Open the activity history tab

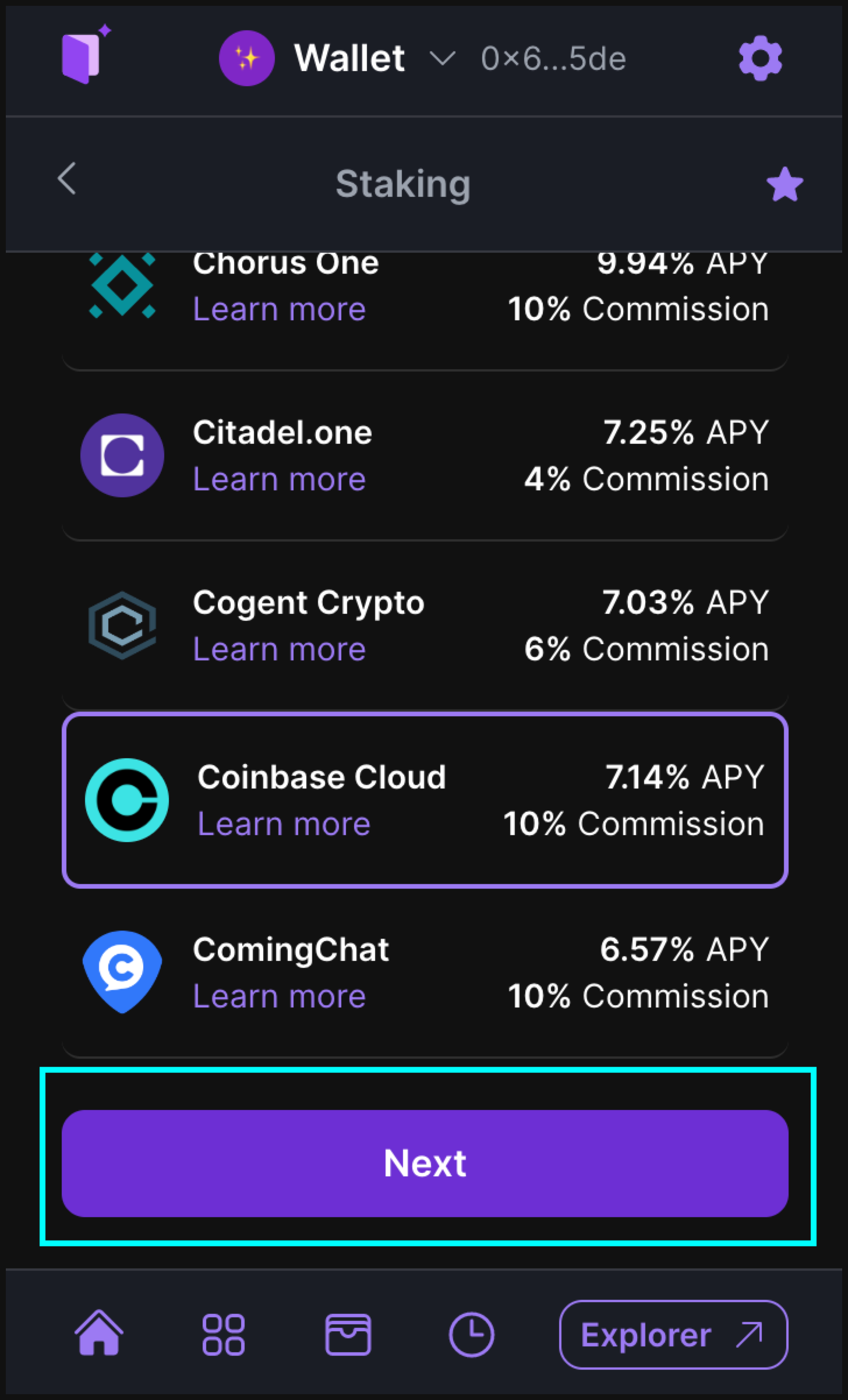tap(471, 1334)
